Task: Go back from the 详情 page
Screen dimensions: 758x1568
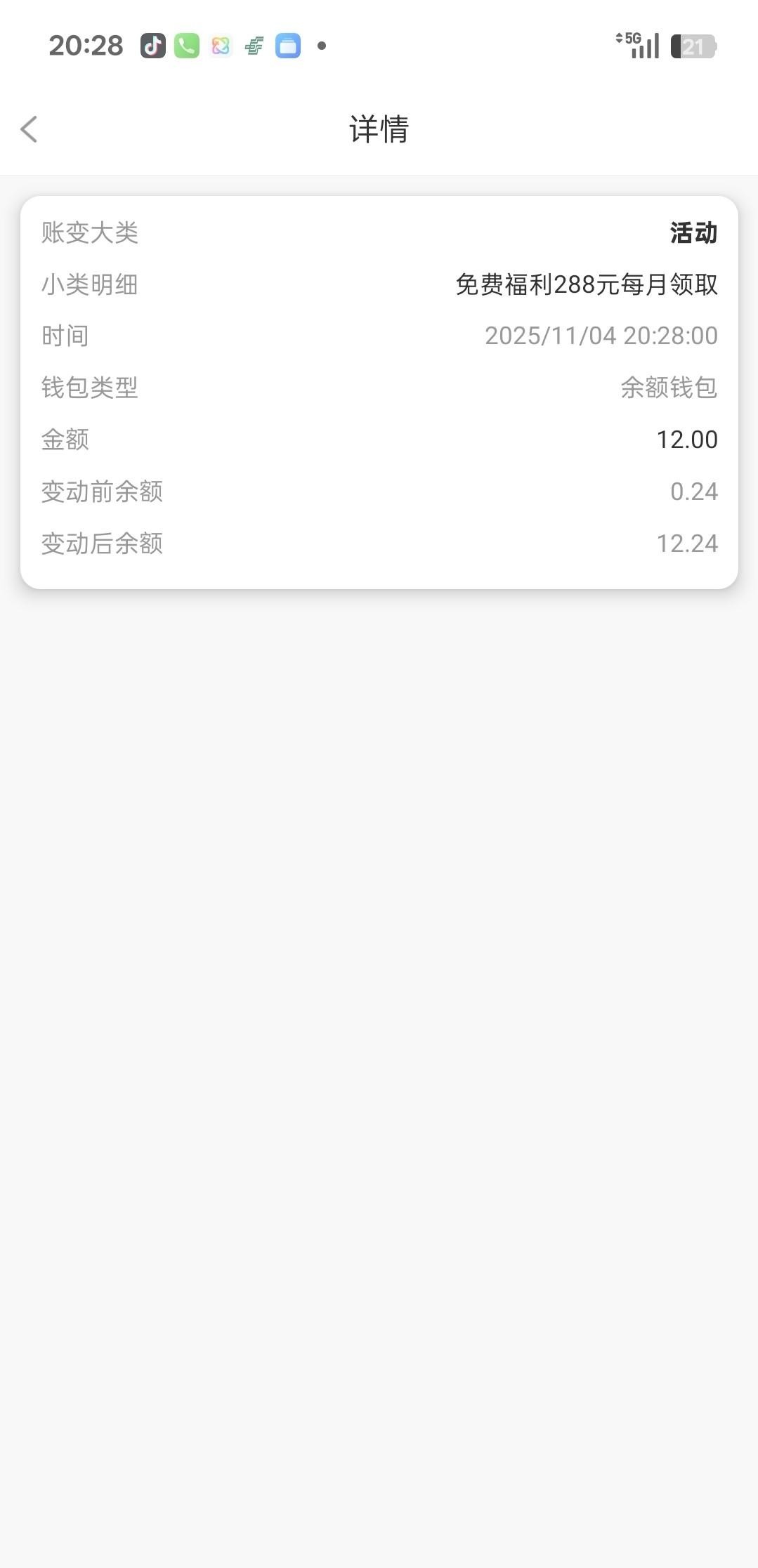Action: [x=30, y=129]
